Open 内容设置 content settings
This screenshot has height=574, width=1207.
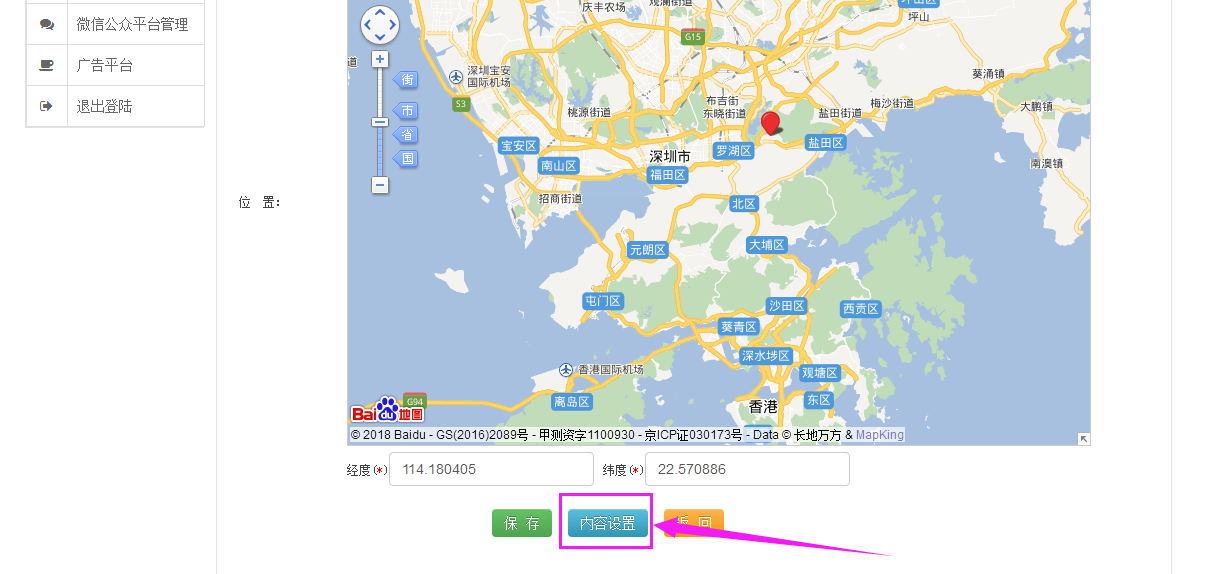pos(608,523)
